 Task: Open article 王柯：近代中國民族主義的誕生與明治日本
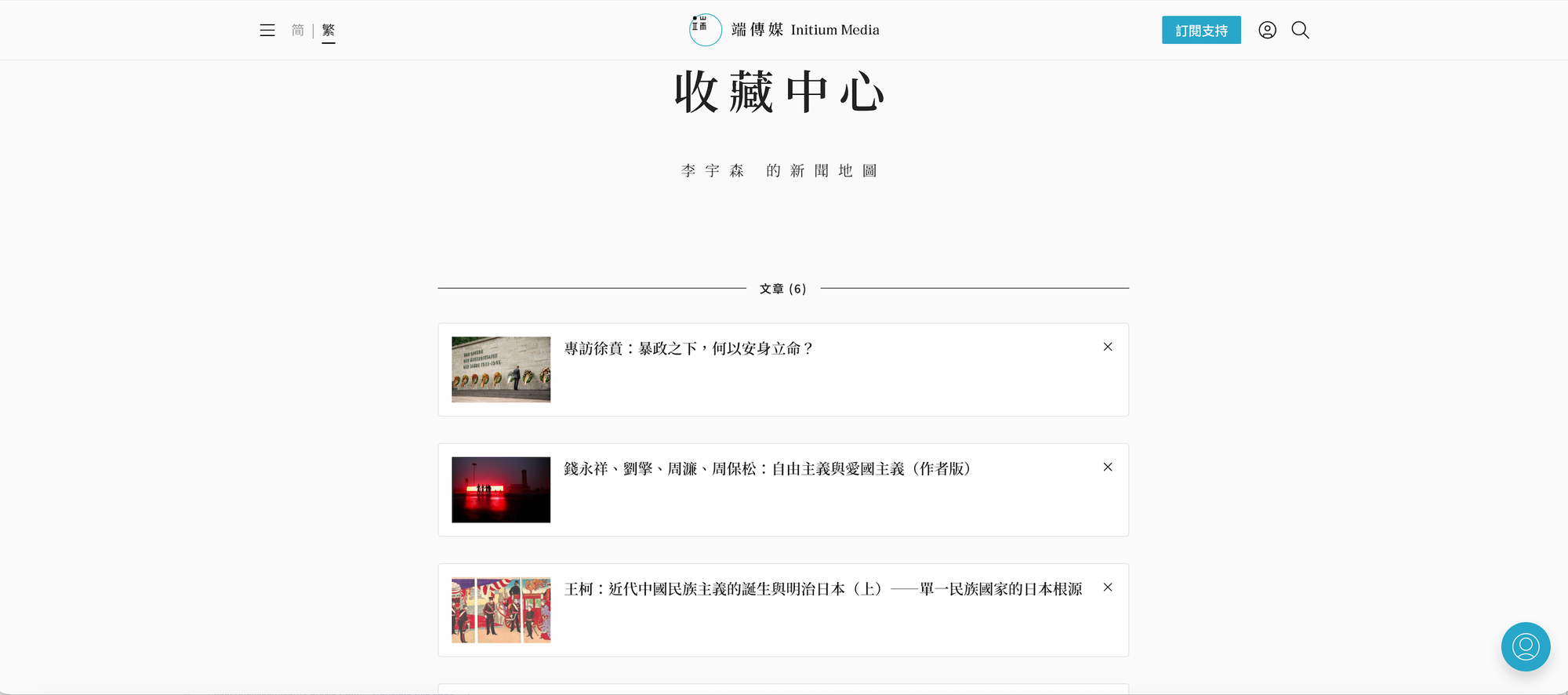click(x=822, y=589)
